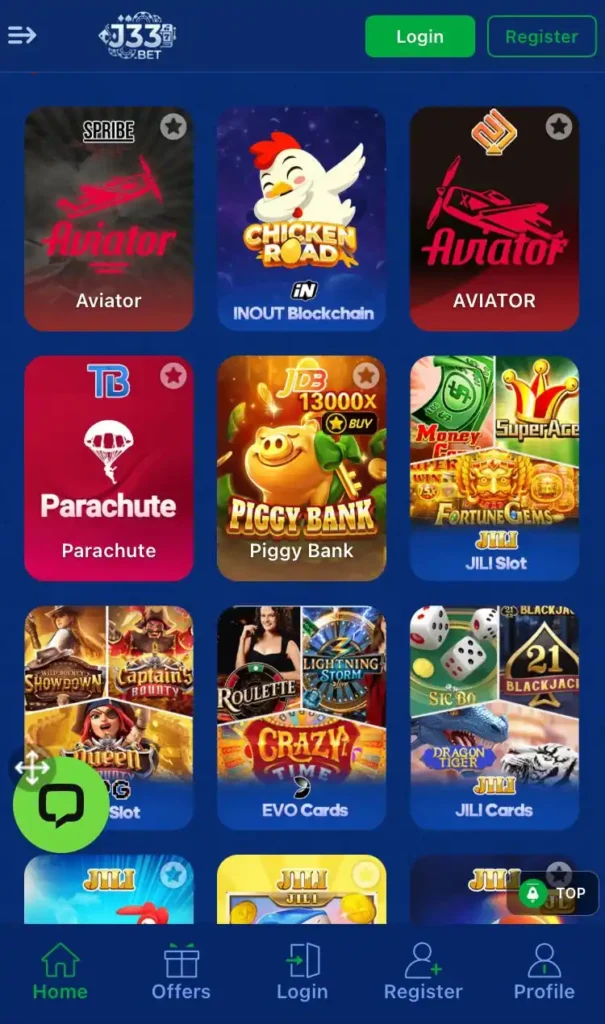The width and height of the screenshot is (605, 1024).
Task: Open Login from the bottom bar
Action: pyautogui.click(x=302, y=973)
